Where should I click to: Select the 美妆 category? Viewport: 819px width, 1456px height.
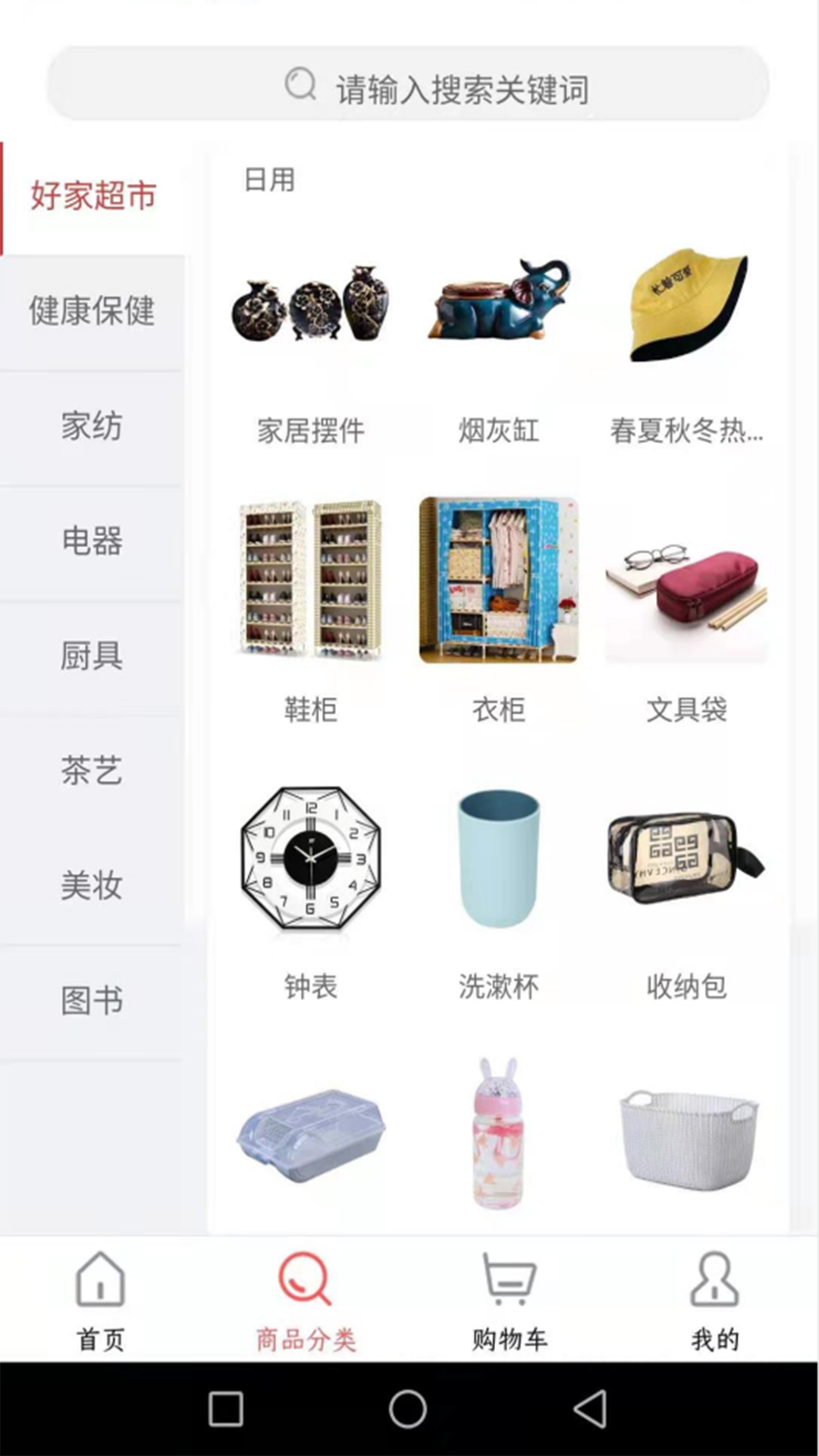[92, 886]
